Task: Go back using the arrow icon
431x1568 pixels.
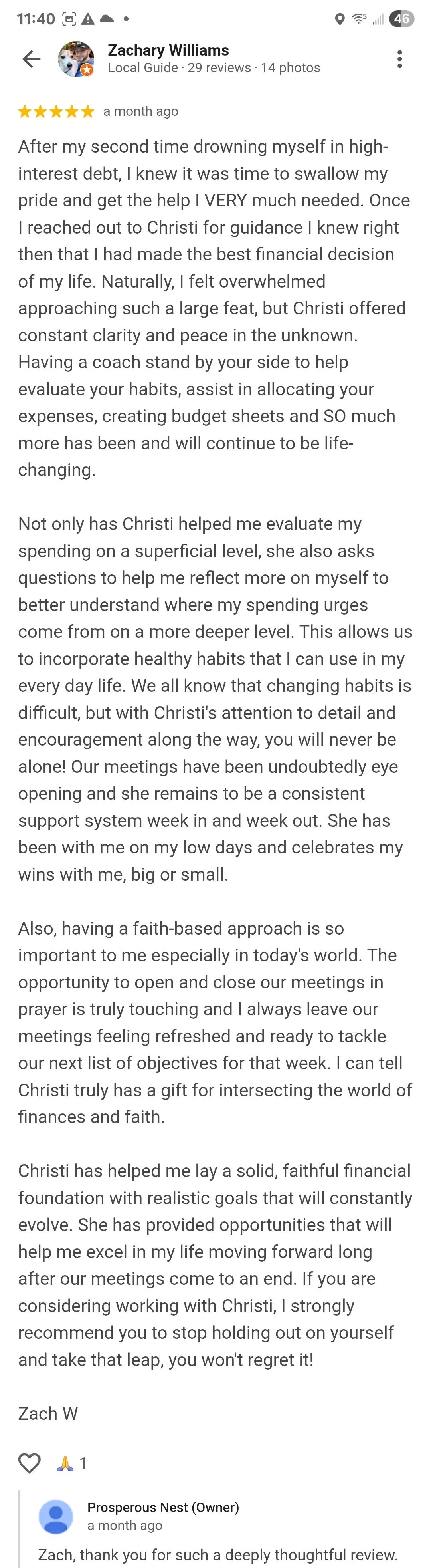Action: pyautogui.click(x=31, y=59)
